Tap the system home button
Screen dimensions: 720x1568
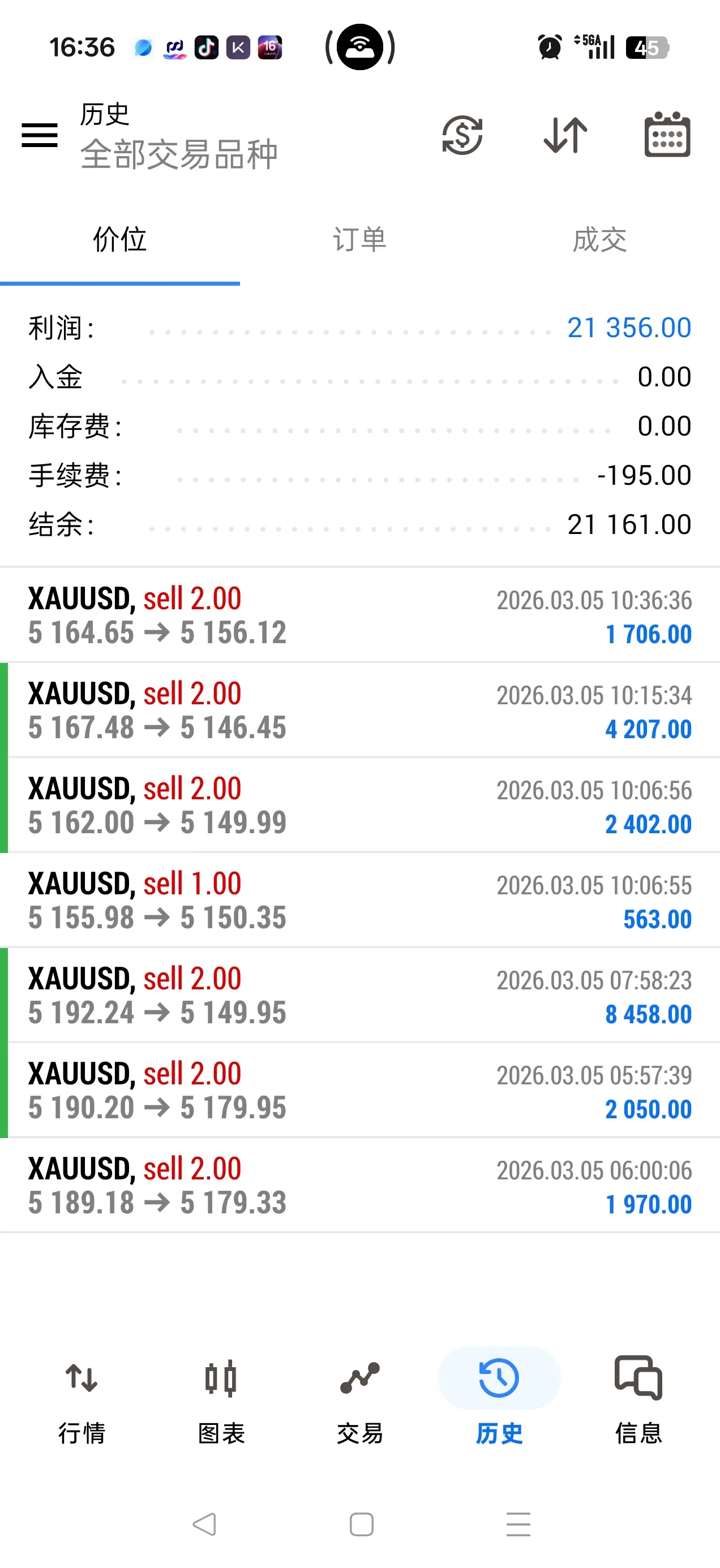pyautogui.click(x=361, y=1524)
